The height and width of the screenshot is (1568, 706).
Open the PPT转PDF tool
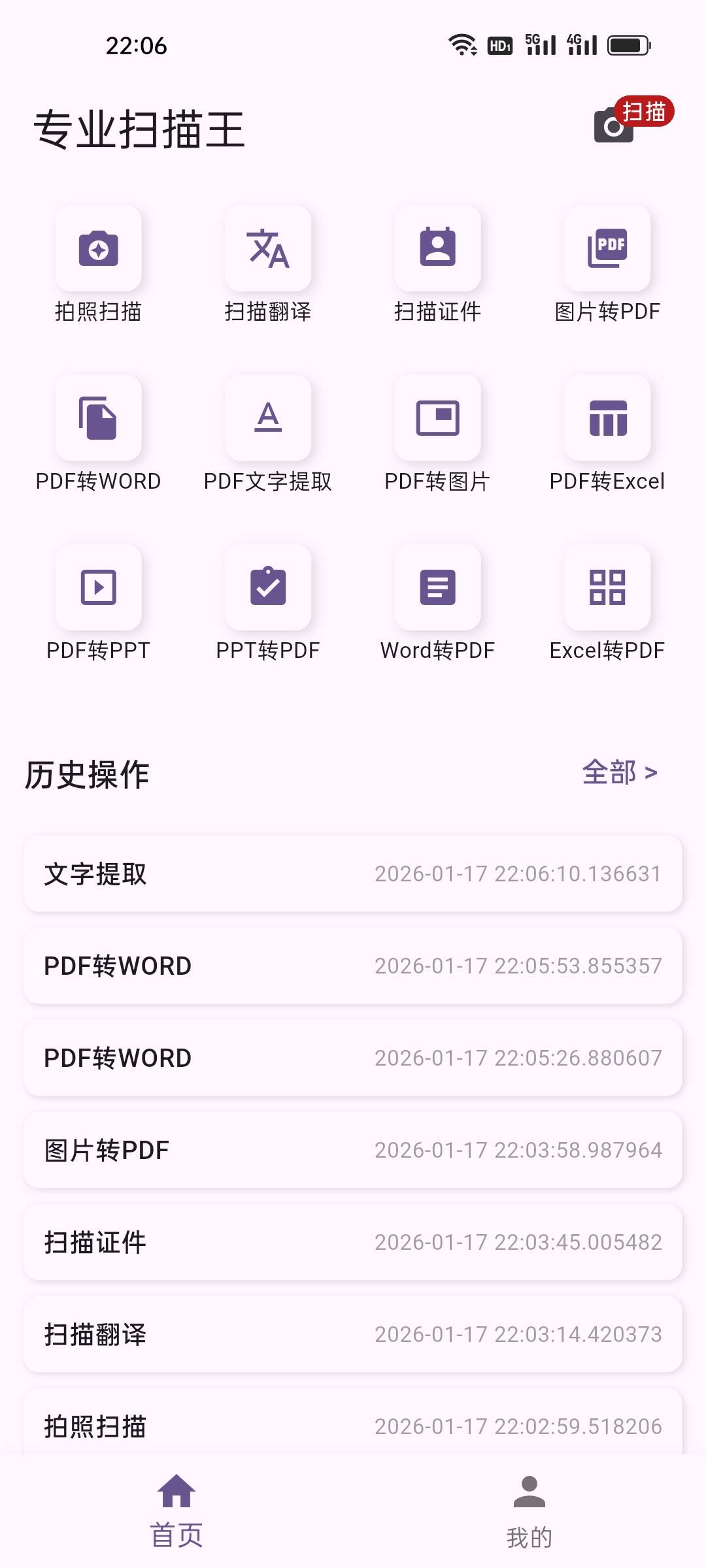(x=268, y=587)
